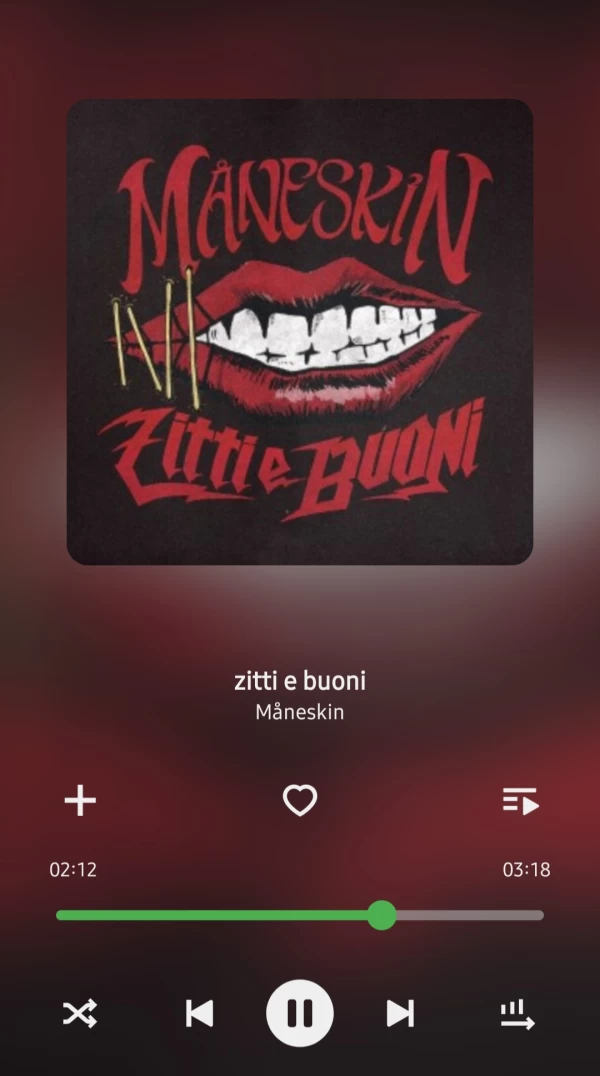This screenshot has height=1076, width=600.
Task: Add zitti e buoni to a playlist
Action: [x=80, y=800]
